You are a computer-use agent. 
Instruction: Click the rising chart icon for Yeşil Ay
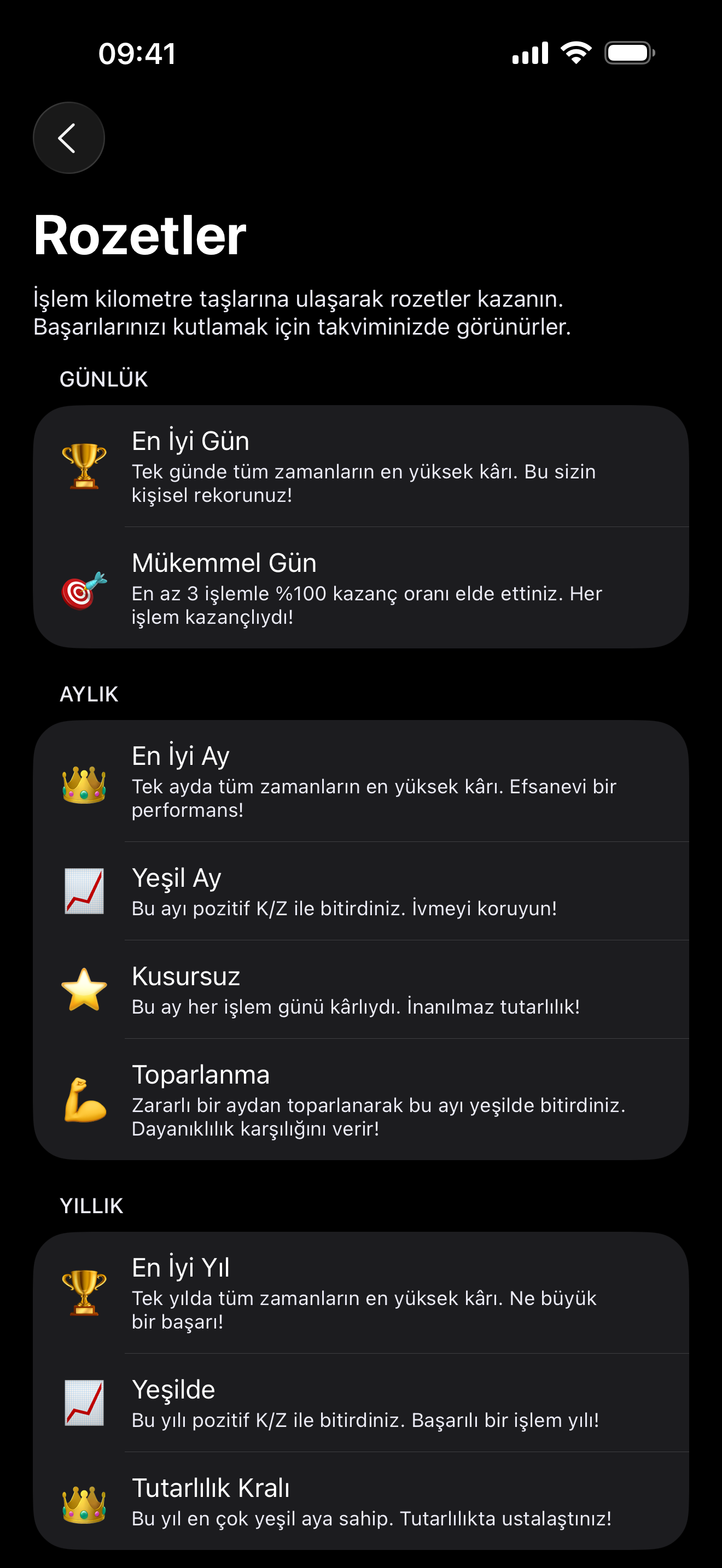coord(84,891)
